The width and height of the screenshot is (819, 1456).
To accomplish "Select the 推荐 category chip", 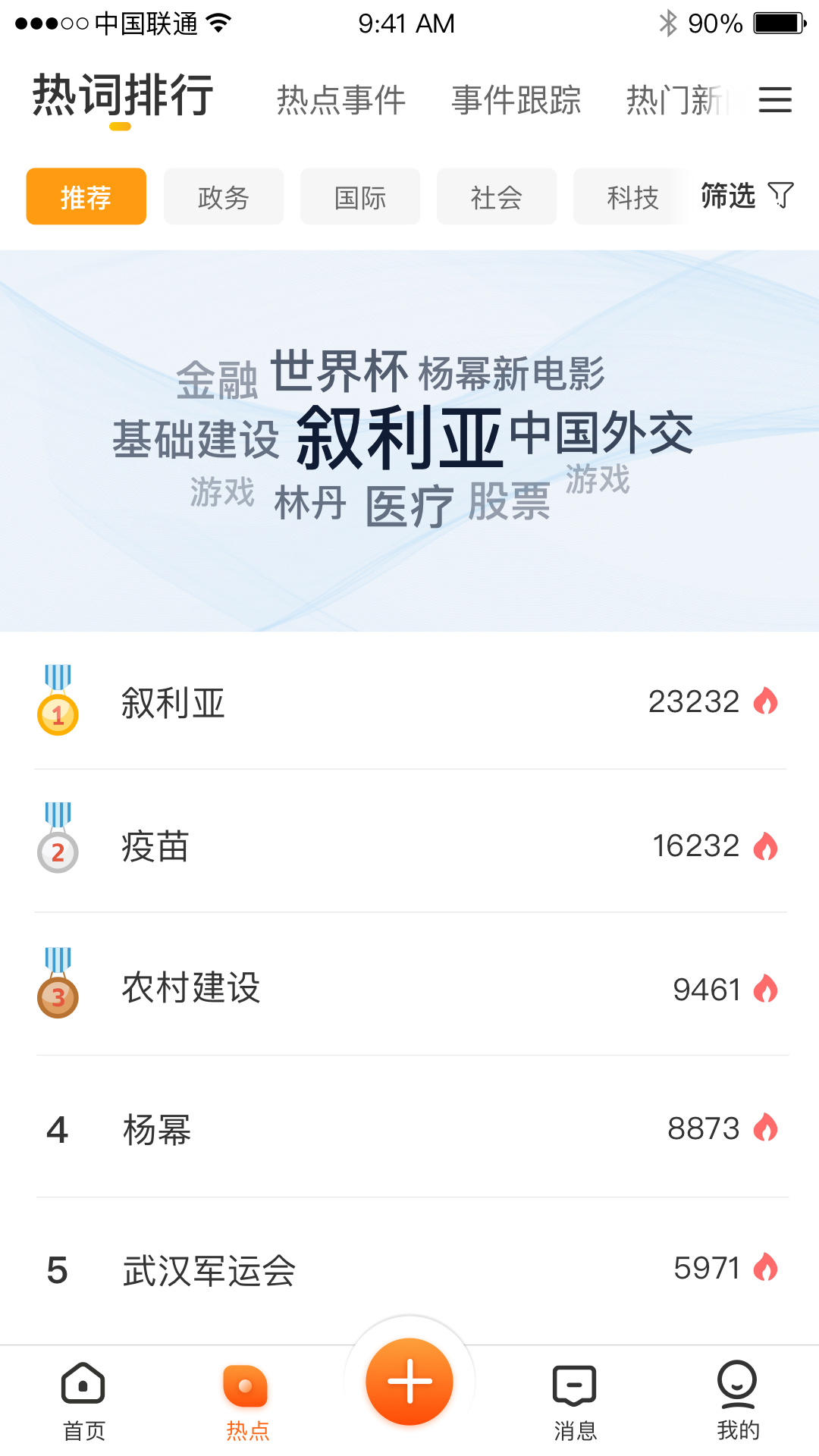I will click(x=86, y=196).
